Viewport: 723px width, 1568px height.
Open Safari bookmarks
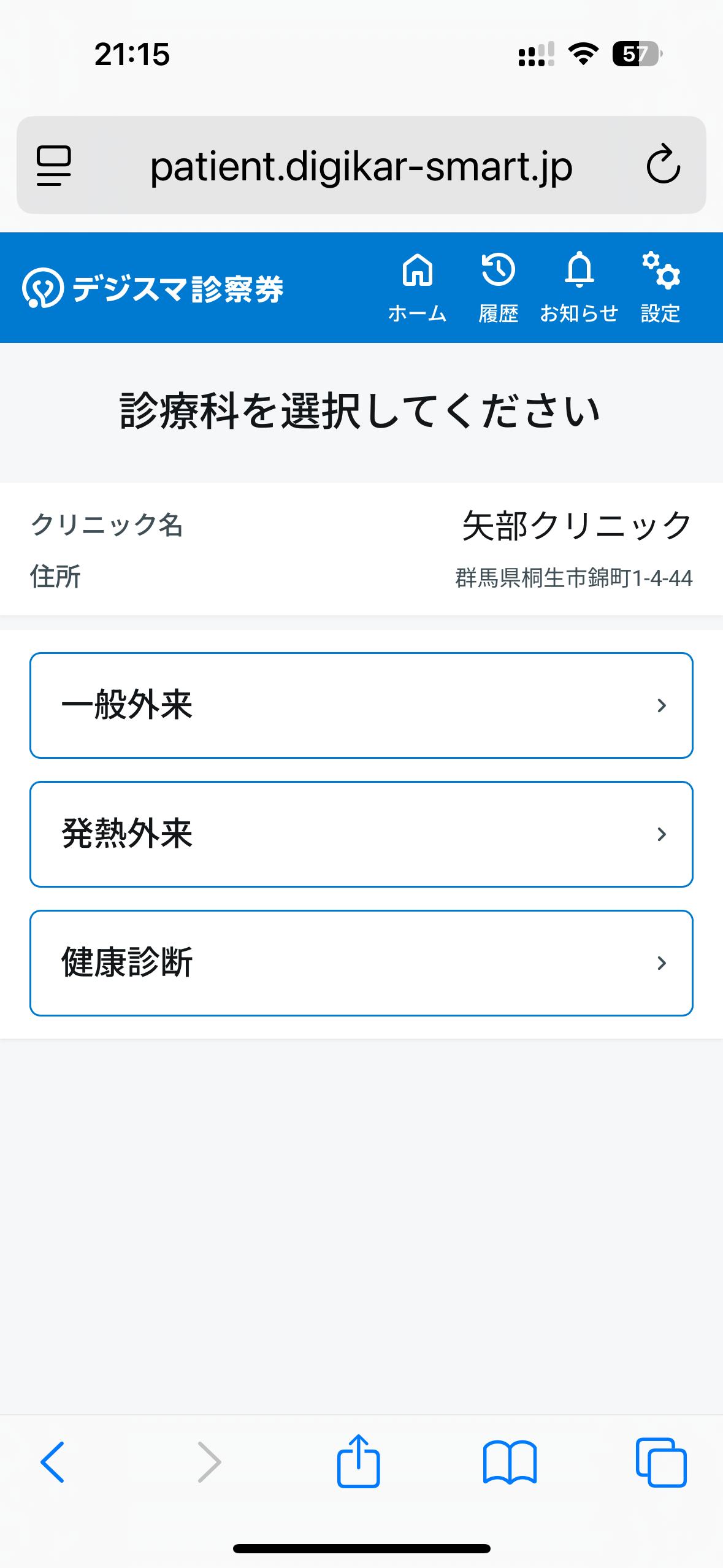tap(510, 1462)
